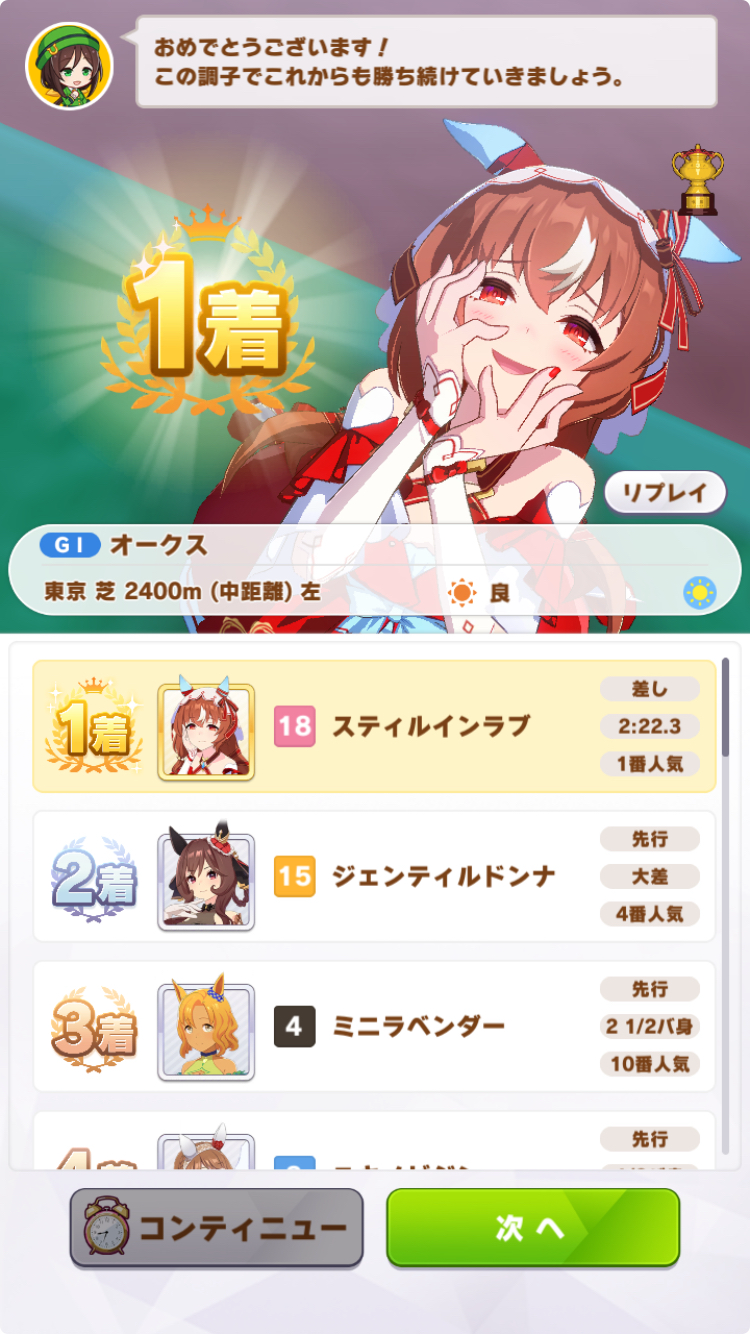The width and height of the screenshot is (750, 1334).
Task: Tap the リプレイ replay button
Action: coord(664,493)
